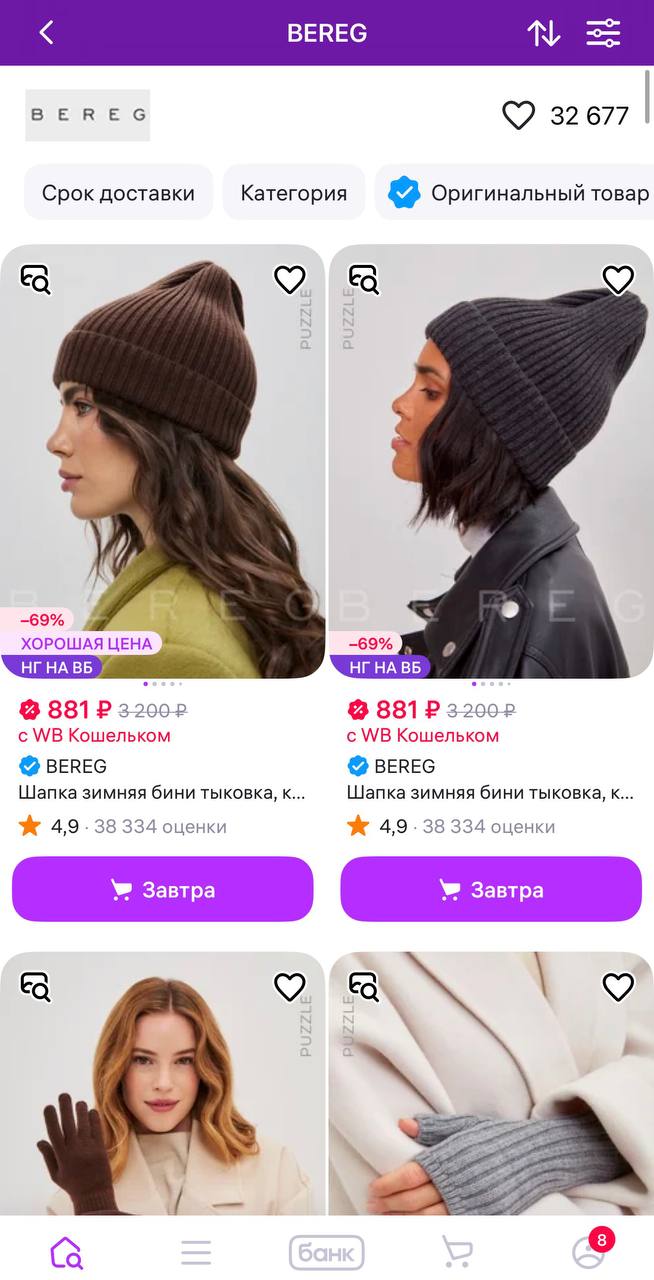Switch to the банк tab
The height and width of the screenshot is (1280, 654).
click(x=326, y=1252)
